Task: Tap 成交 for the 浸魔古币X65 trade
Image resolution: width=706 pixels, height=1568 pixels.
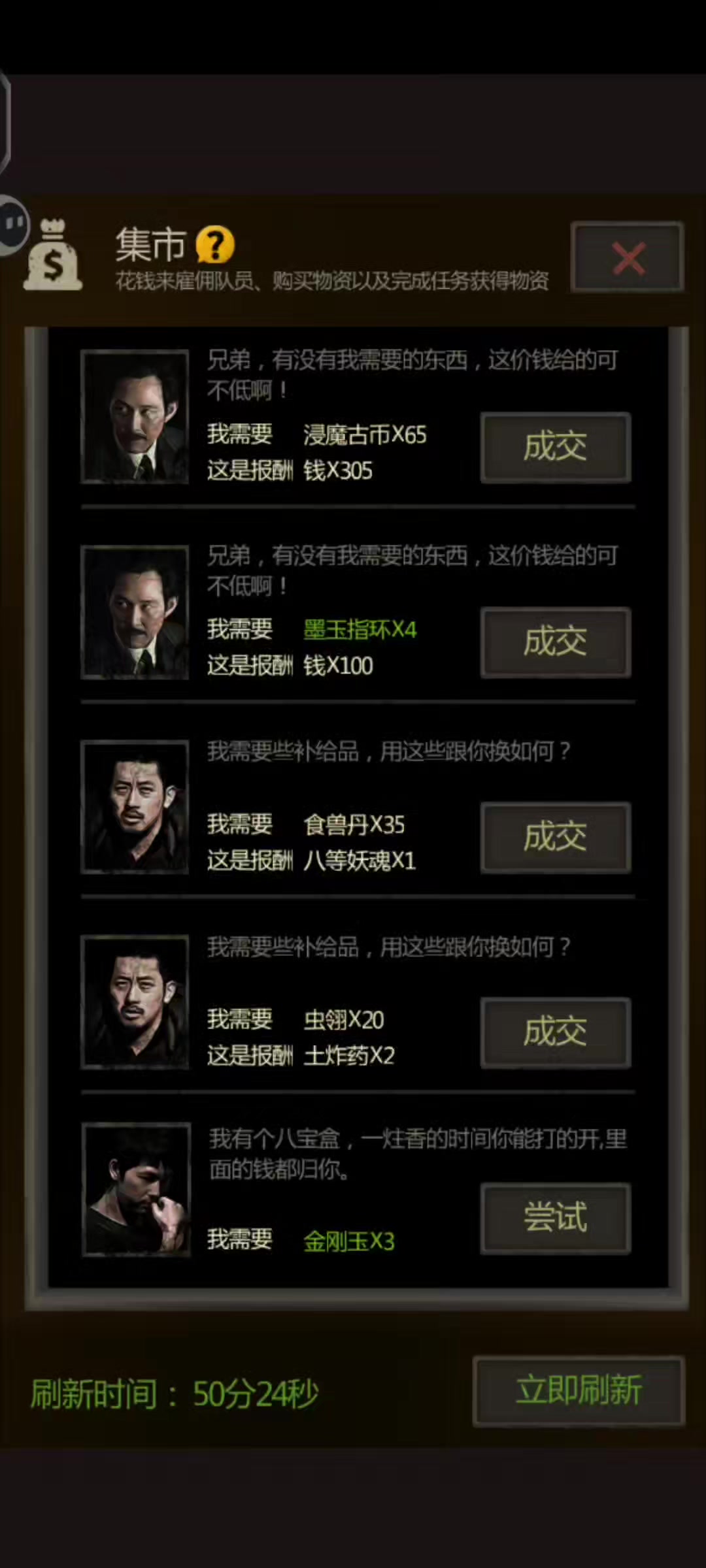Action: point(556,448)
